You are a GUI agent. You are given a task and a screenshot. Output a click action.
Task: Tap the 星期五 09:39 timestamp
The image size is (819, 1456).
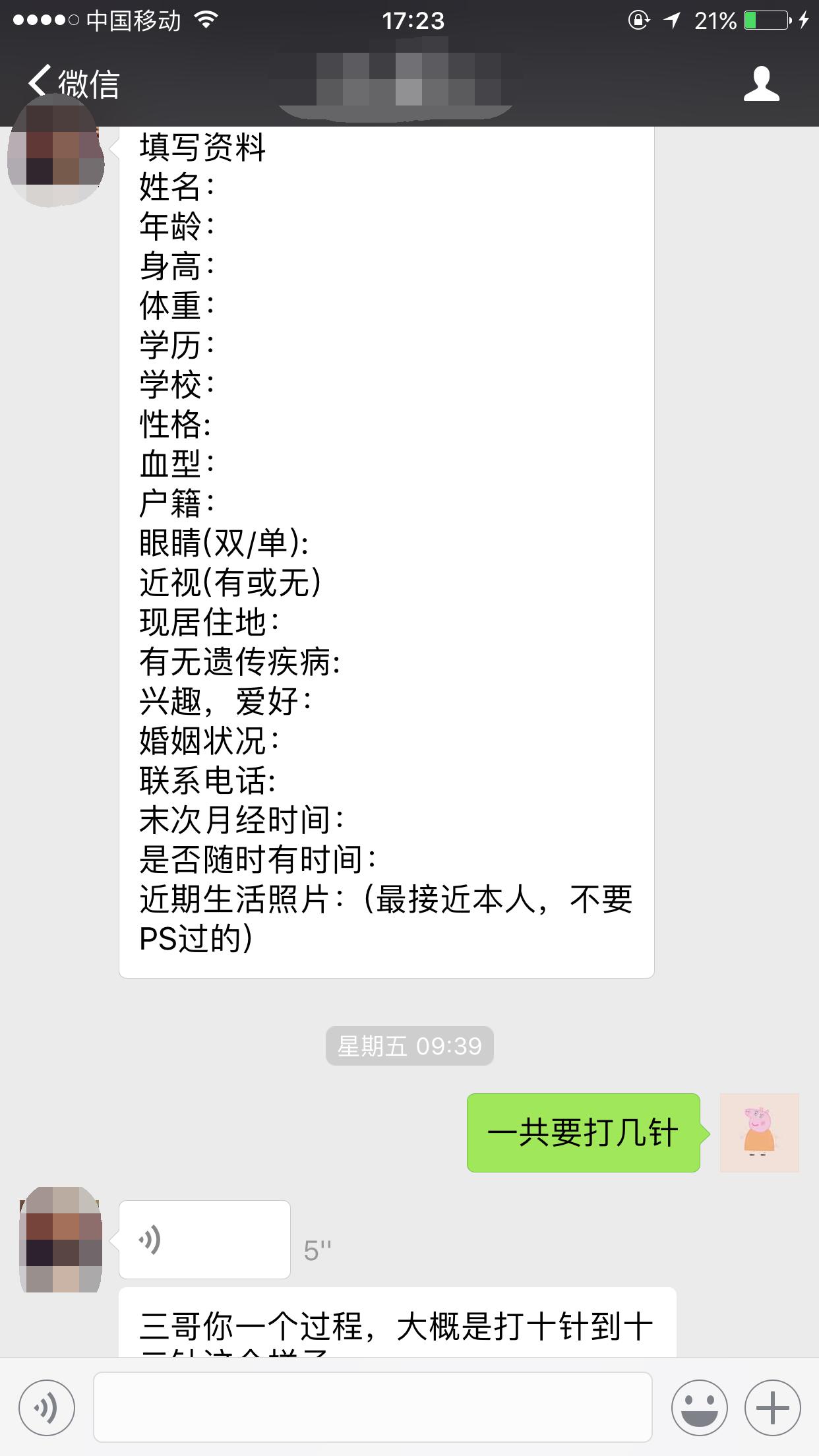coord(409,1045)
